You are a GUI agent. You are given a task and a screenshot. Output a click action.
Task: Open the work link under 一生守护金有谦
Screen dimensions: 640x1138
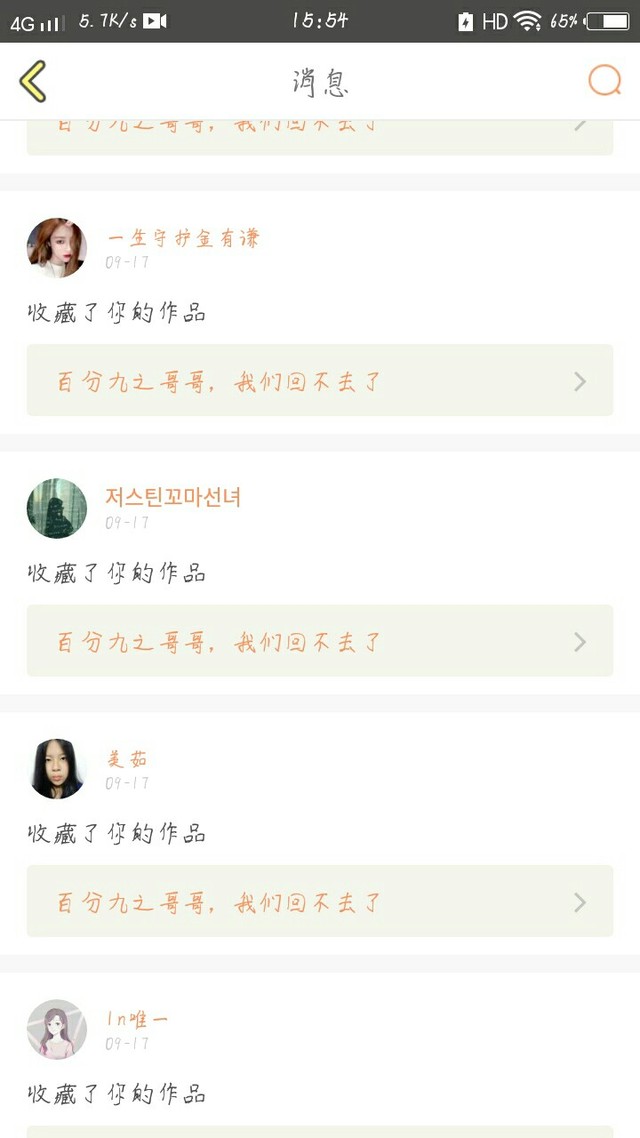pyautogui.click(x=320, y=381)
